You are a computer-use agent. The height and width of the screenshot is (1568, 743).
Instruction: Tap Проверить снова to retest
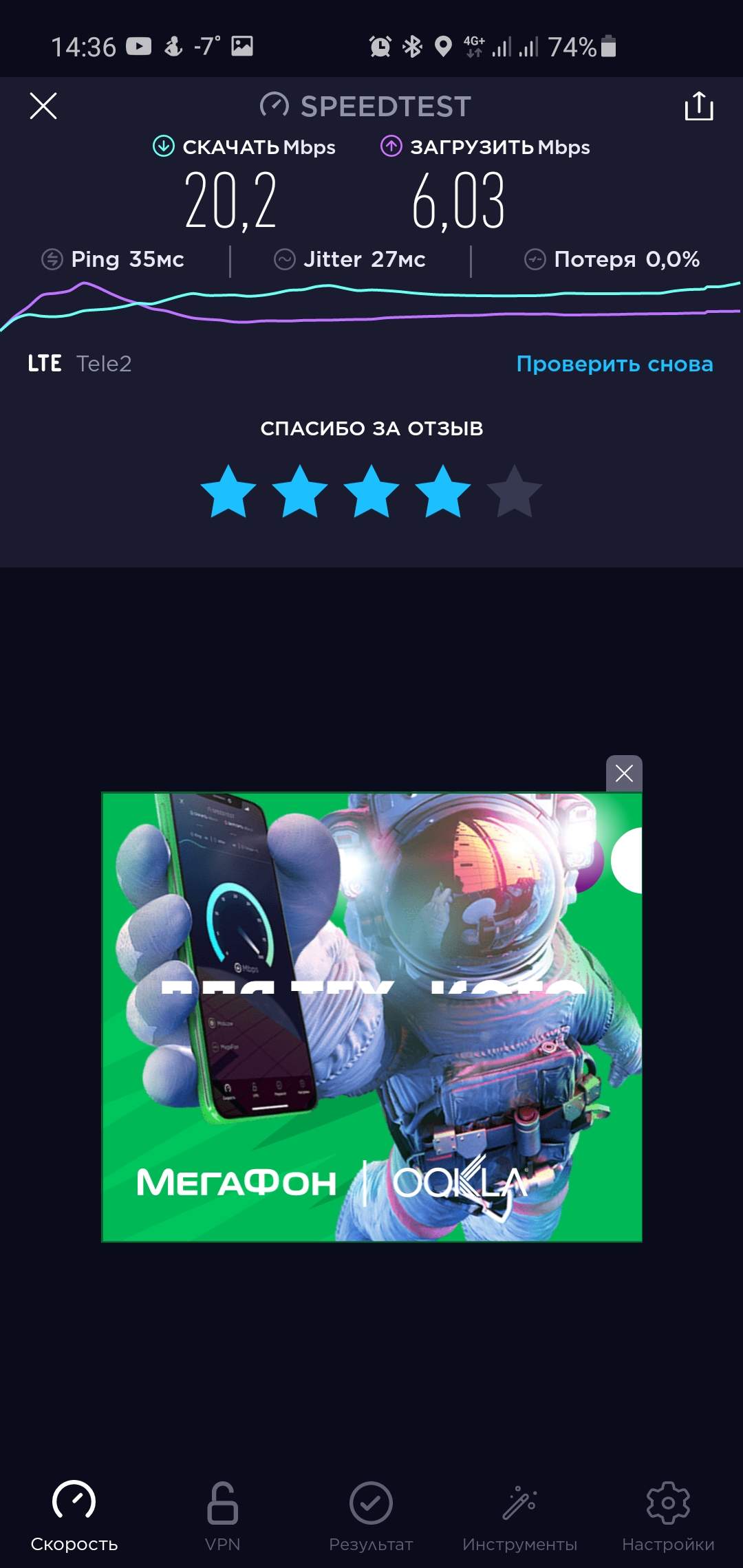click(614, 364)
